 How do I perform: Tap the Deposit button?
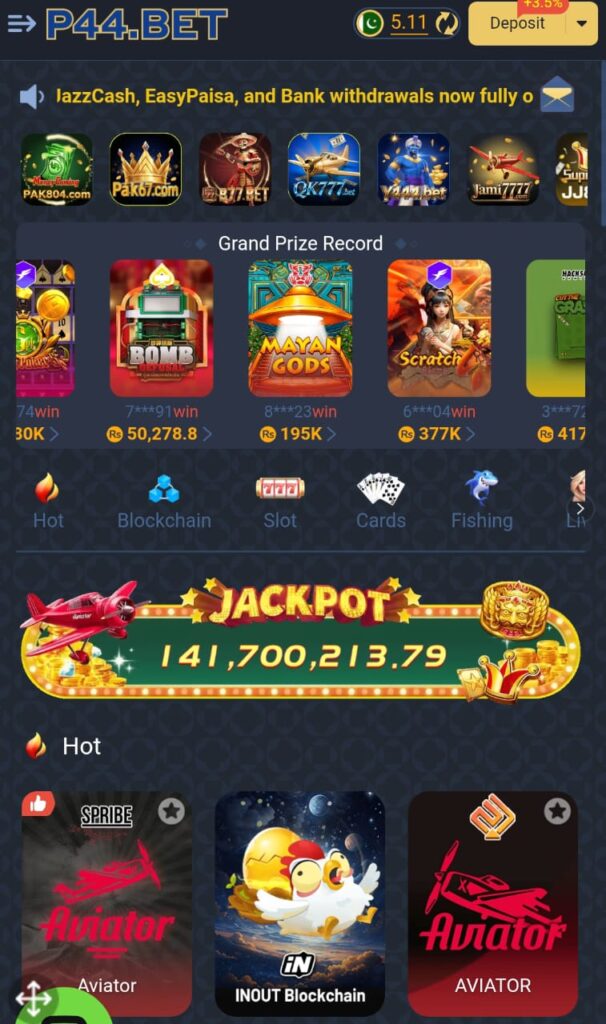[x=517, y=23]
